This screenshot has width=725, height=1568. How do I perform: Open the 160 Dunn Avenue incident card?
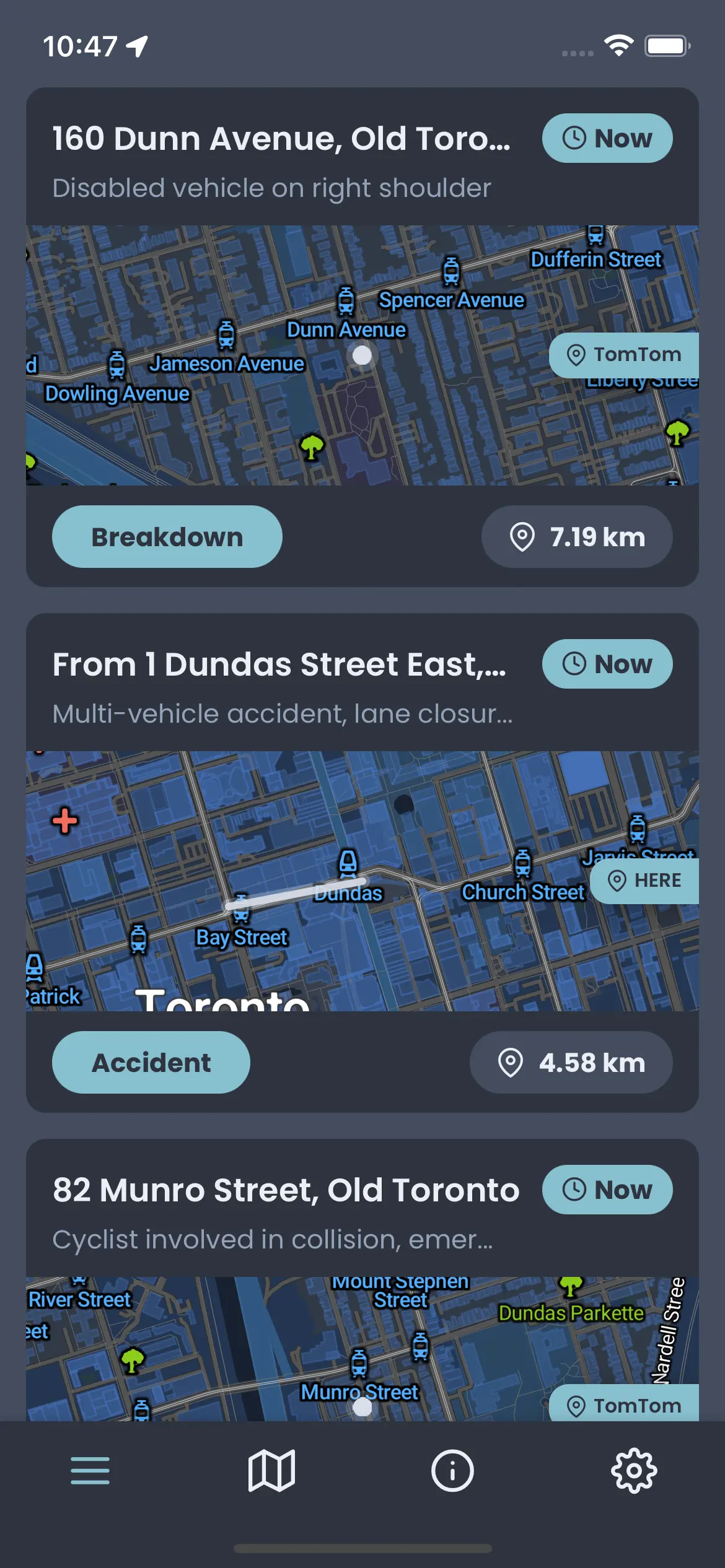(x=281, y=139)
